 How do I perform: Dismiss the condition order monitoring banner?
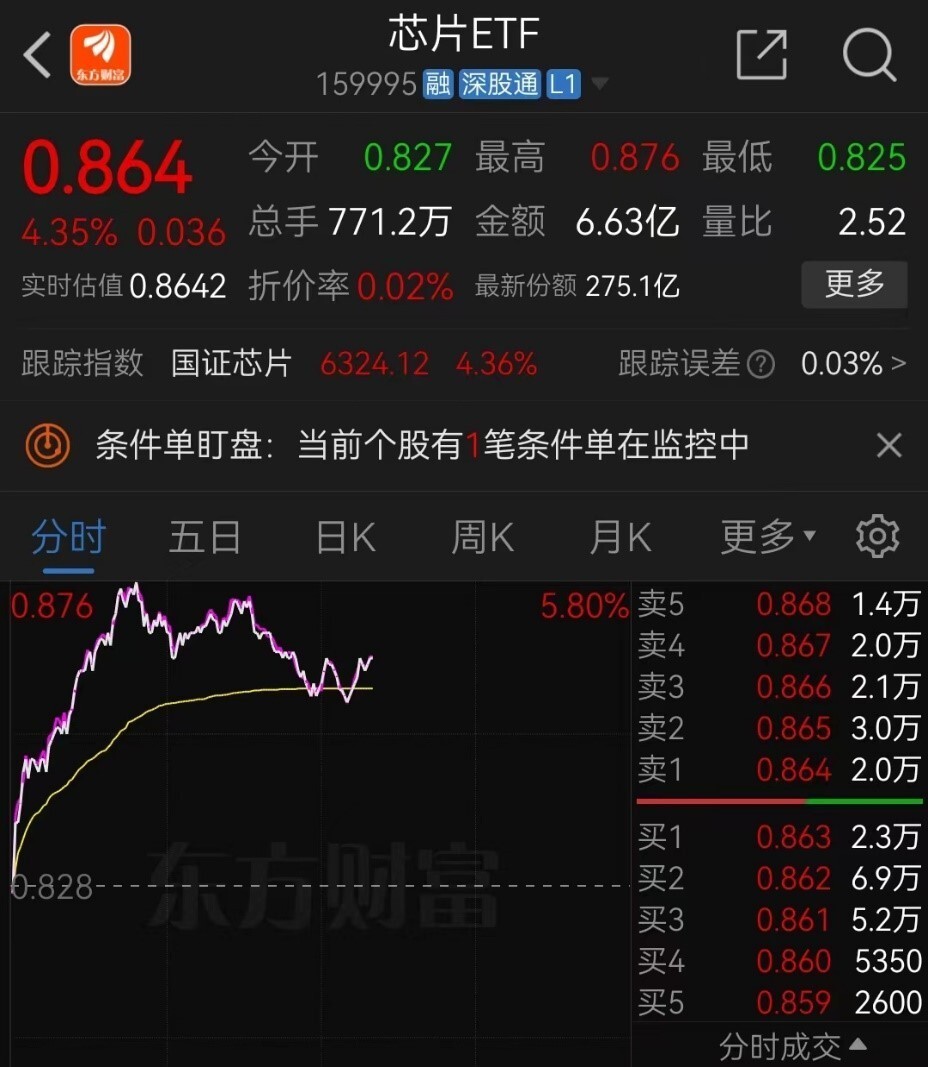tap(889, 445)
